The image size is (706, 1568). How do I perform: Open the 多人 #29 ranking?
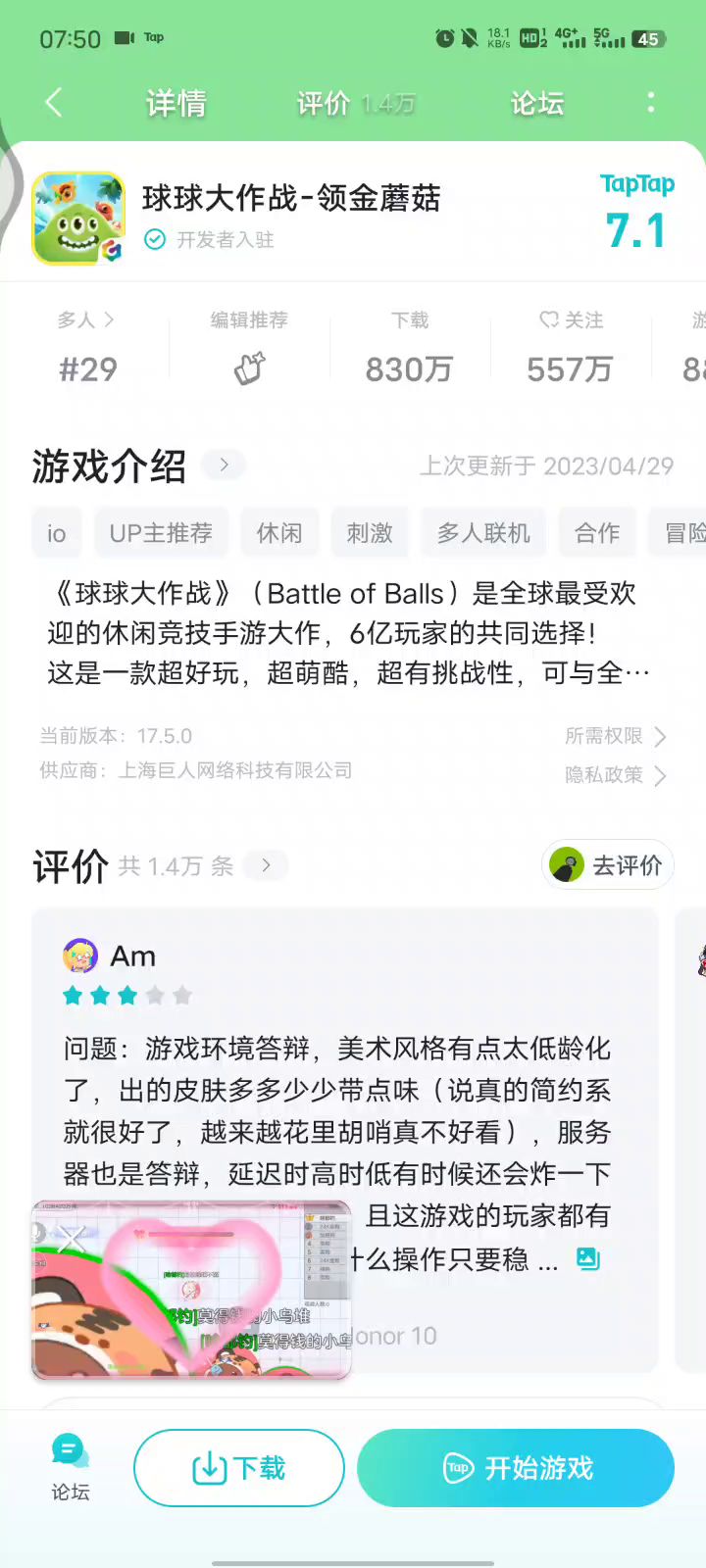coord(87,348)
